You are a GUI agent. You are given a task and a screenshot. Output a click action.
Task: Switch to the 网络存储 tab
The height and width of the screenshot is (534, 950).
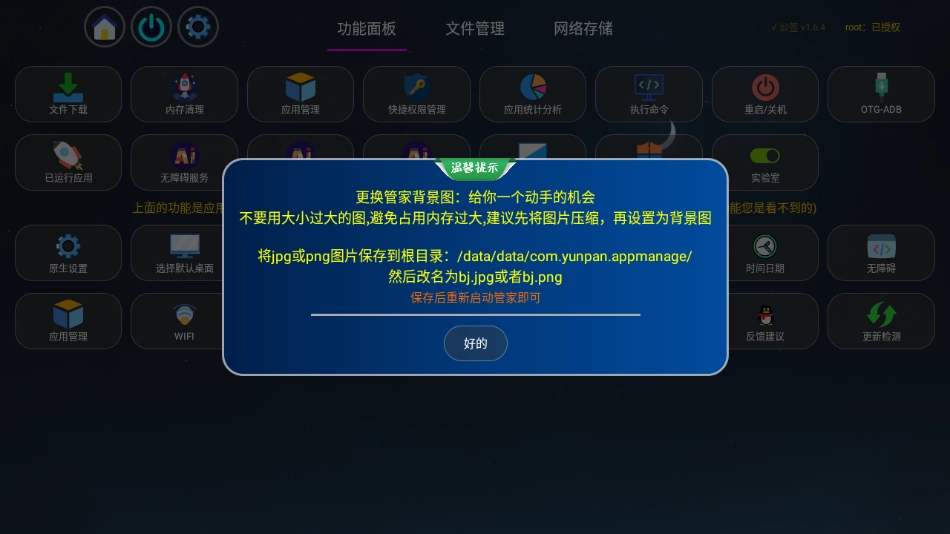583,29
